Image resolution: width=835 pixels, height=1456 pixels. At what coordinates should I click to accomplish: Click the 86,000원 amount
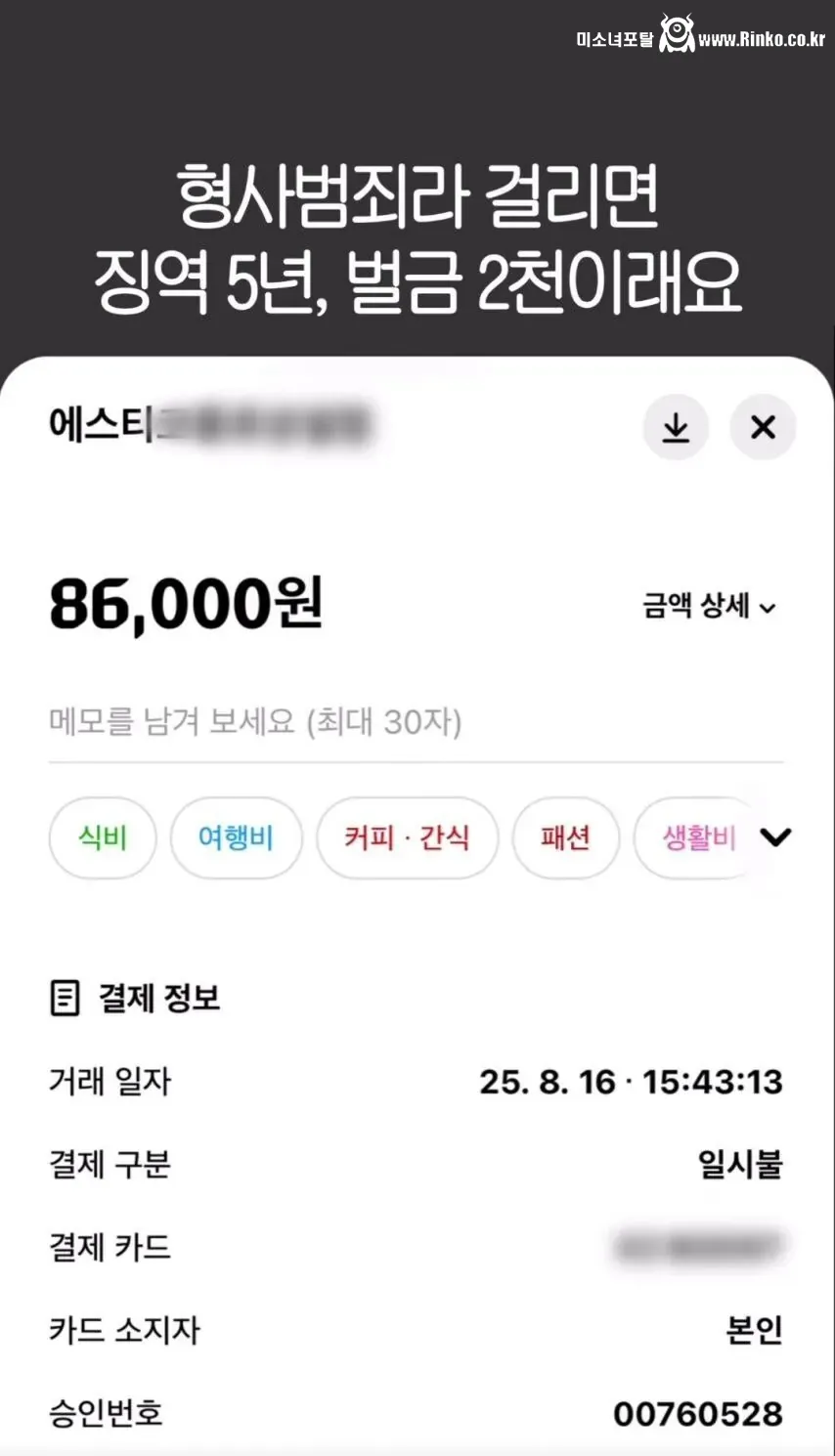[x=186, y=604]
